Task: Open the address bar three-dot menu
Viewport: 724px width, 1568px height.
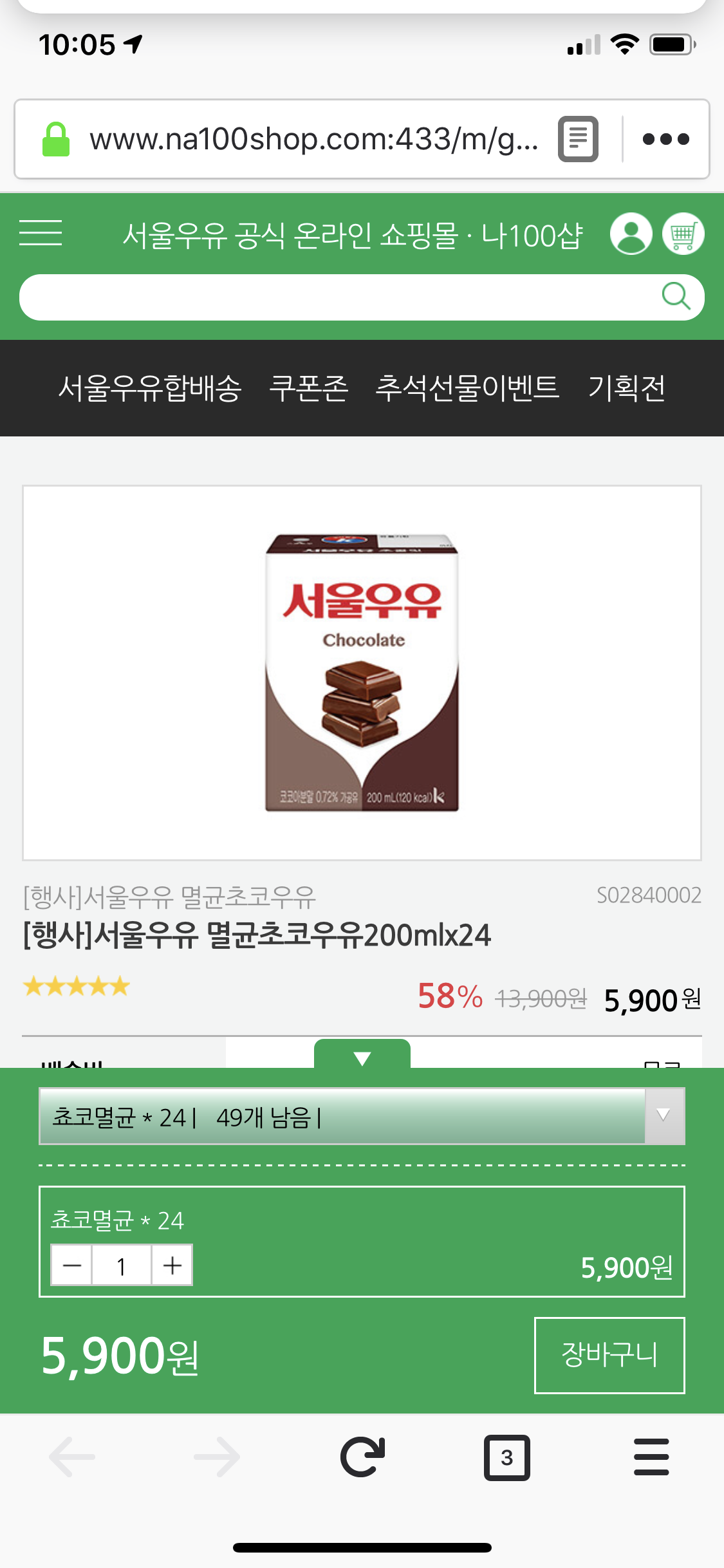Action: (x=666, y=139)
